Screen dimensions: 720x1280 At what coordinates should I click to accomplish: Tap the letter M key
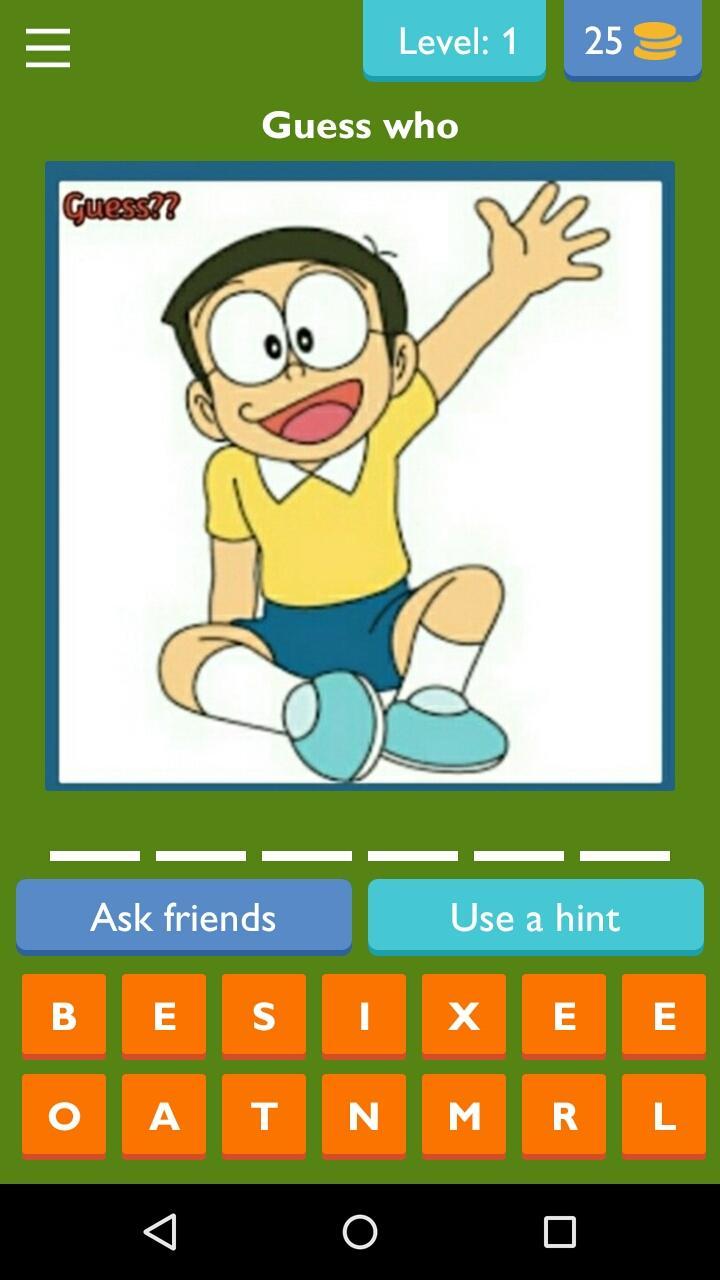pyautogui.click(x=463, y=1115)
